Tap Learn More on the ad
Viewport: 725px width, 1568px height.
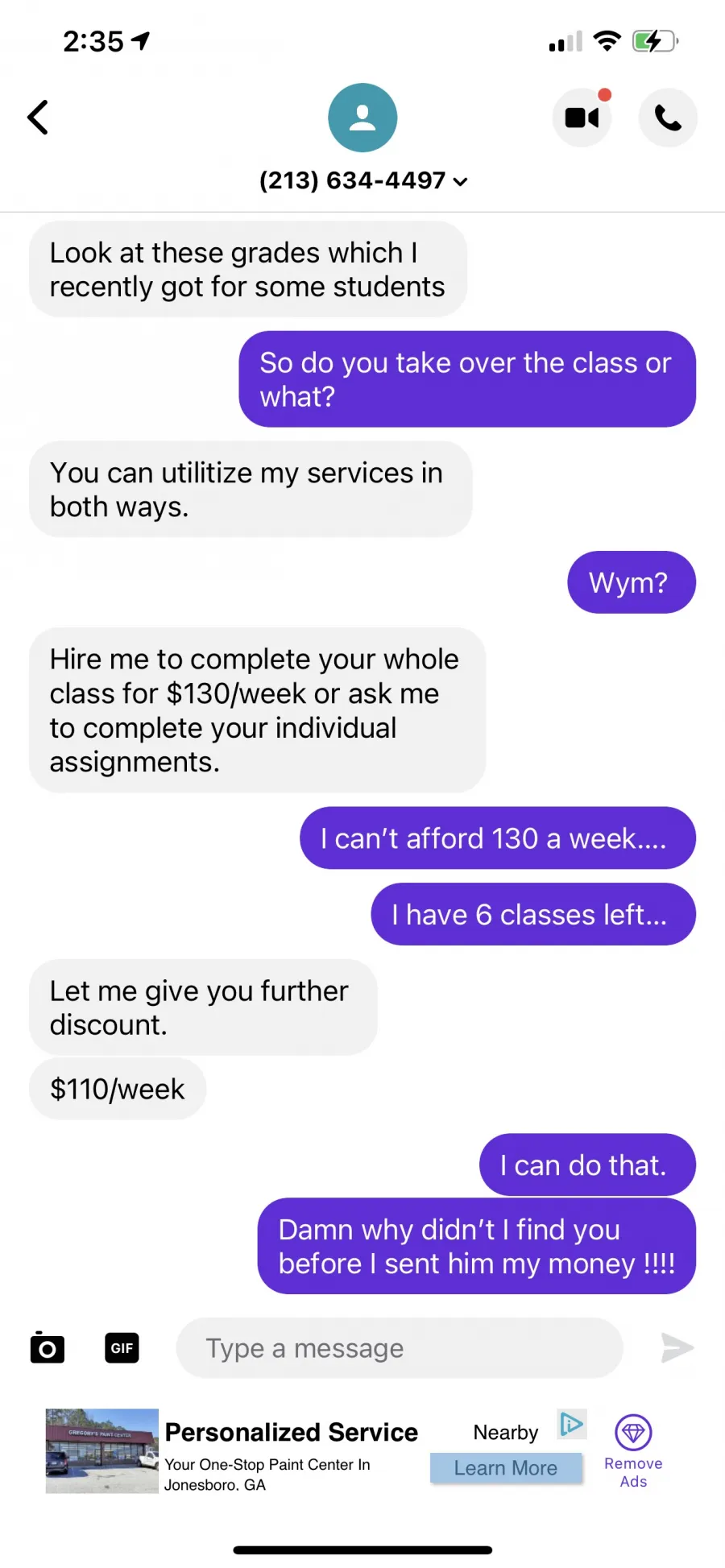coord(506,1468)
